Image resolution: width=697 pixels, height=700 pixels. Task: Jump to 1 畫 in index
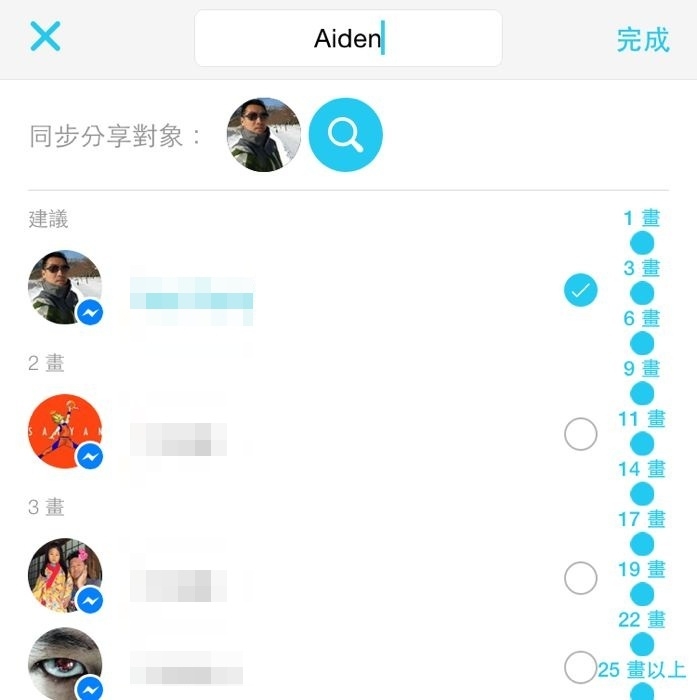[641, 218]
